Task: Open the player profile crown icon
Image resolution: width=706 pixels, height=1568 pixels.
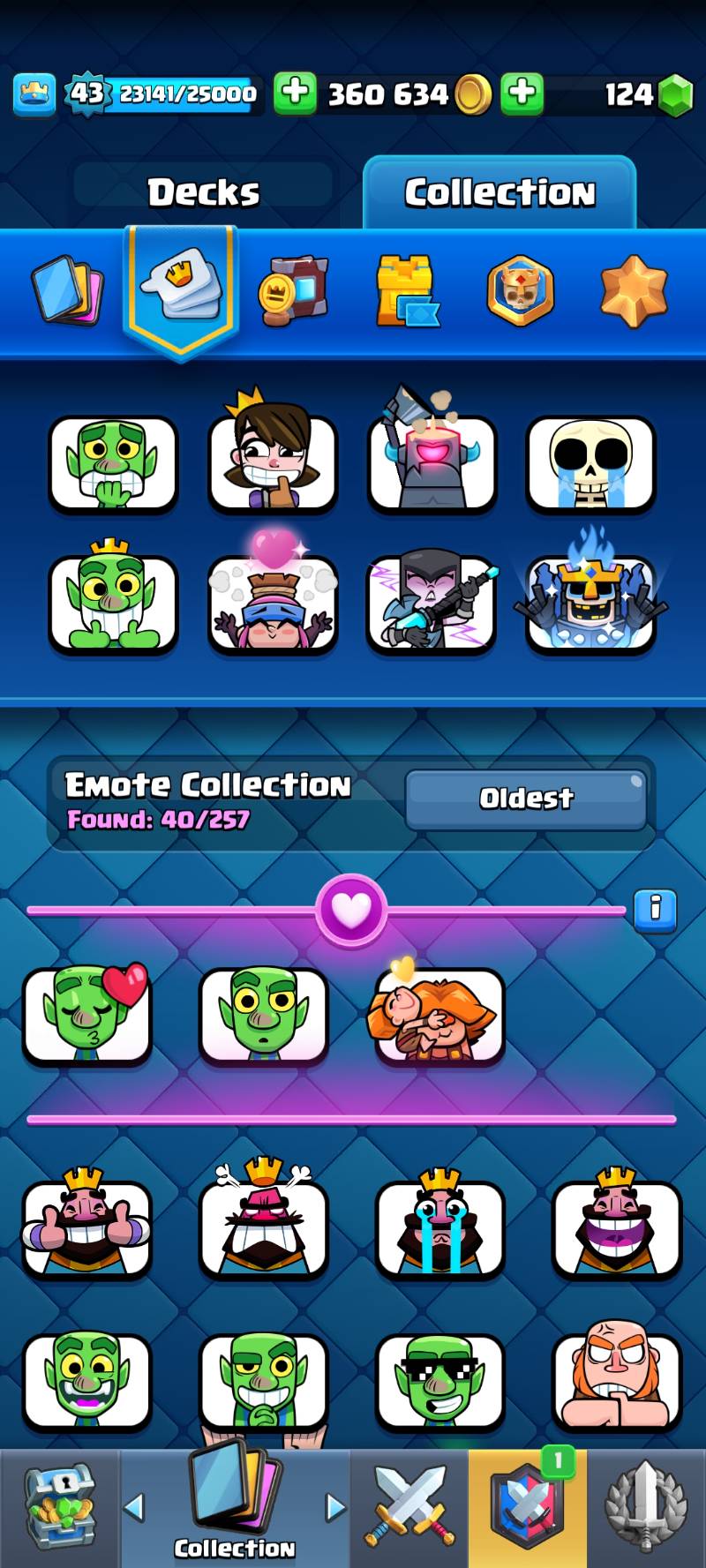Action: (34, 94)
